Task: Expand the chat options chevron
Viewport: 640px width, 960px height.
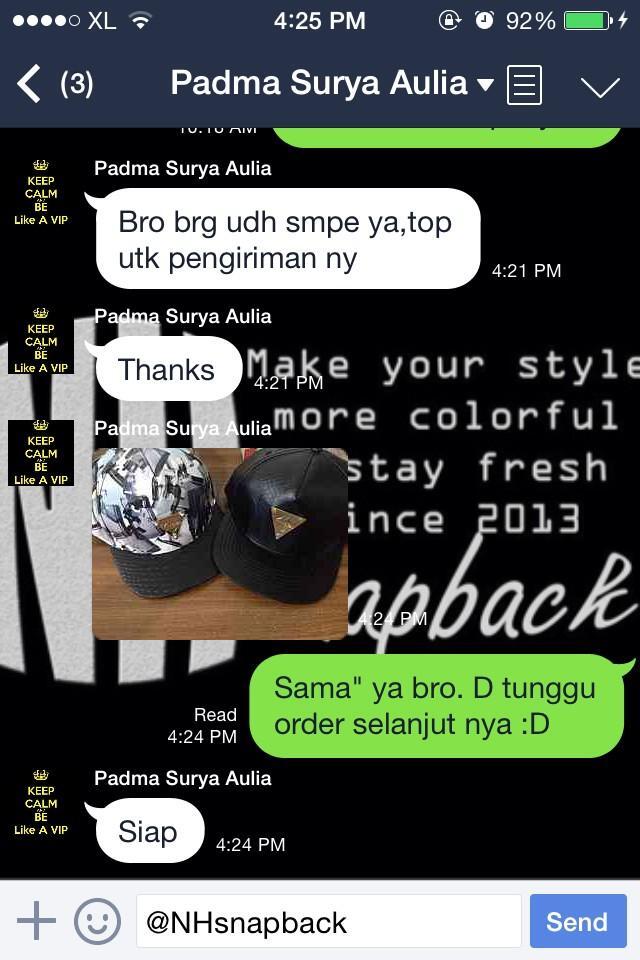Action: point(600,87)
